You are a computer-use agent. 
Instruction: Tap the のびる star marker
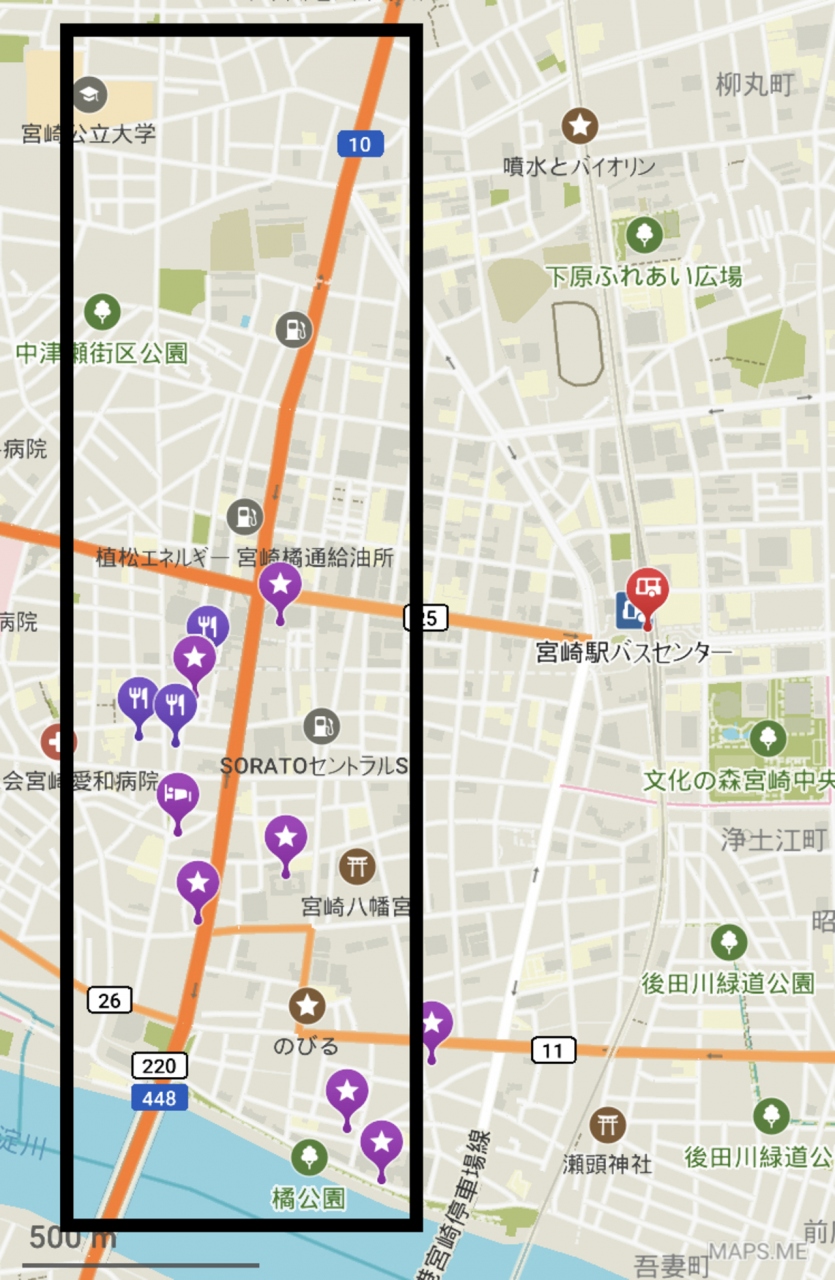coord(307,1005)
